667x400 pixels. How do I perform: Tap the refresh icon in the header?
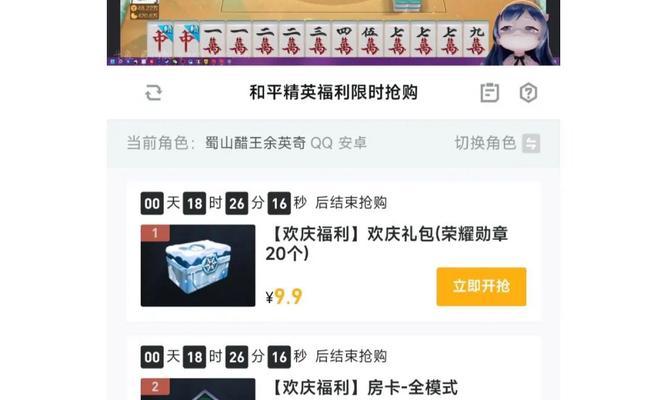(x=153, y=93)
